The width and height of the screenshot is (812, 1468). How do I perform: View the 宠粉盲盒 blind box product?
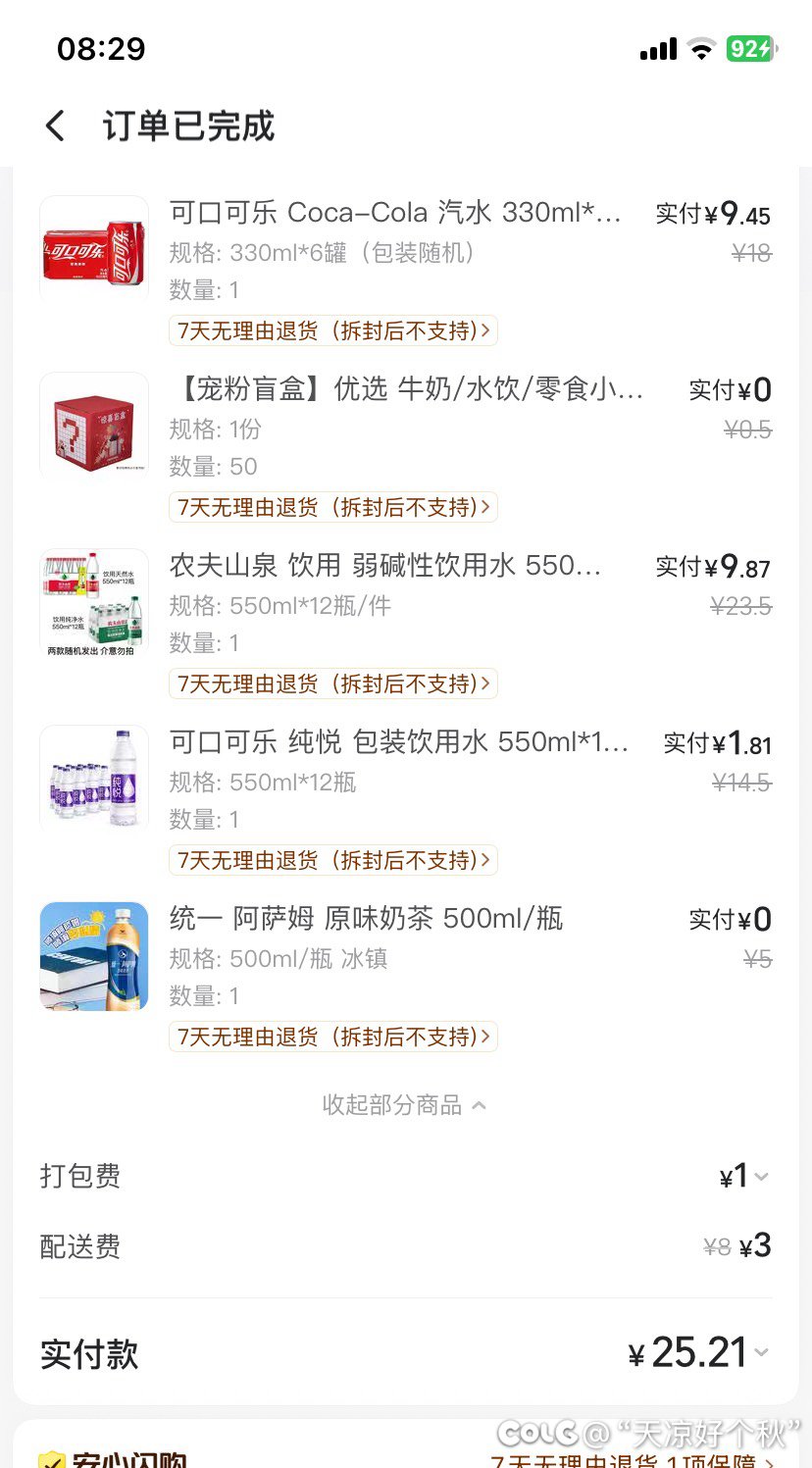406,389
